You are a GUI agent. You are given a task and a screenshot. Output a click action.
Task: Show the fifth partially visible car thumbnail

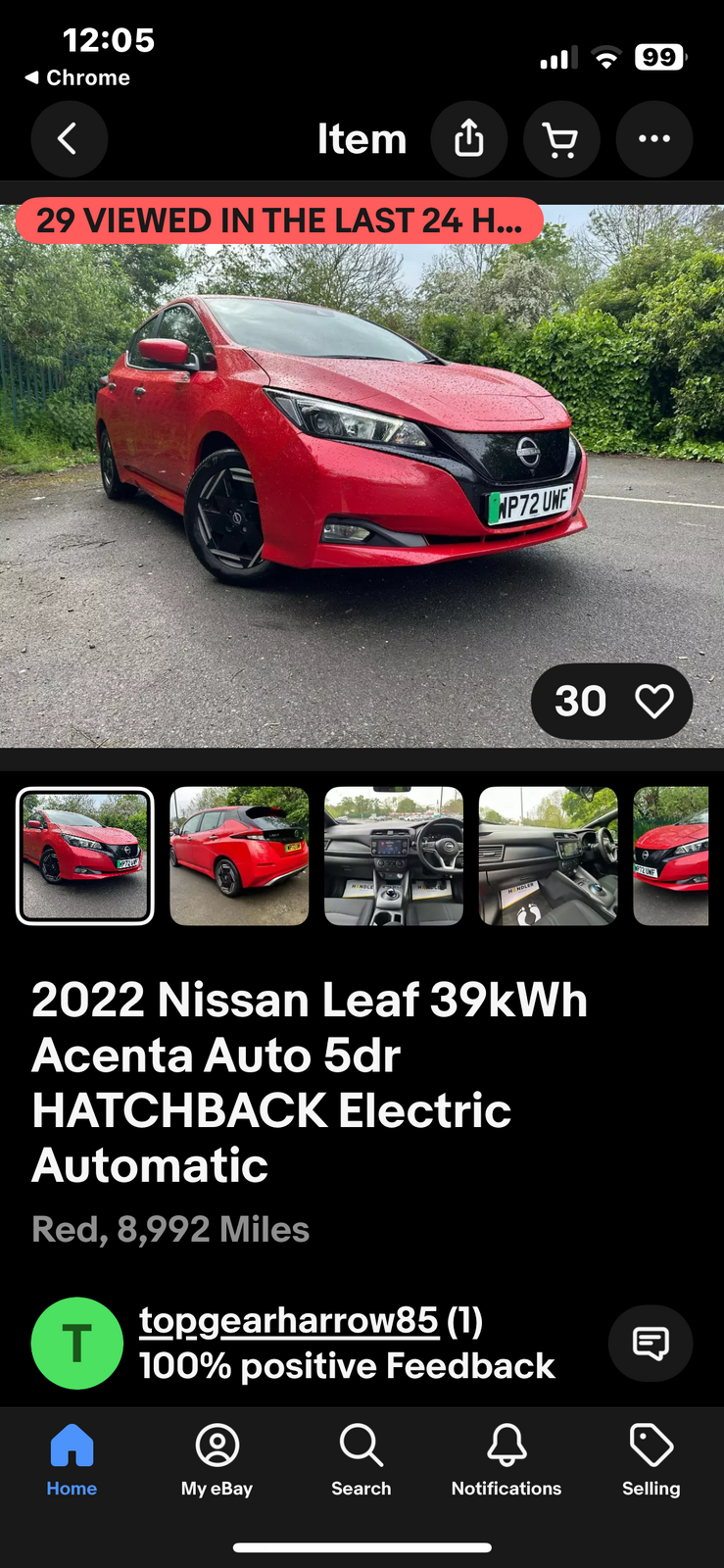pyautogui.click(x=672, y=856)
